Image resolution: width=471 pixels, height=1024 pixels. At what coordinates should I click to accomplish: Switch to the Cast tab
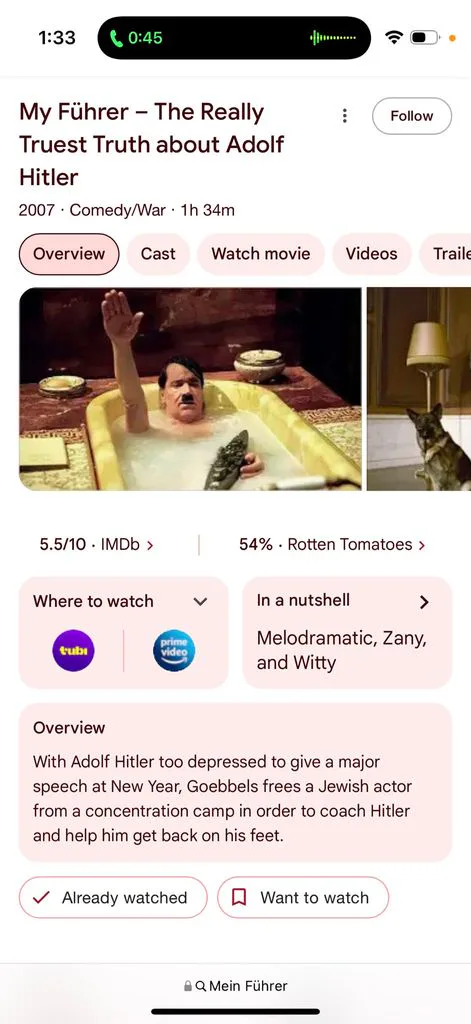coord(158,254)
